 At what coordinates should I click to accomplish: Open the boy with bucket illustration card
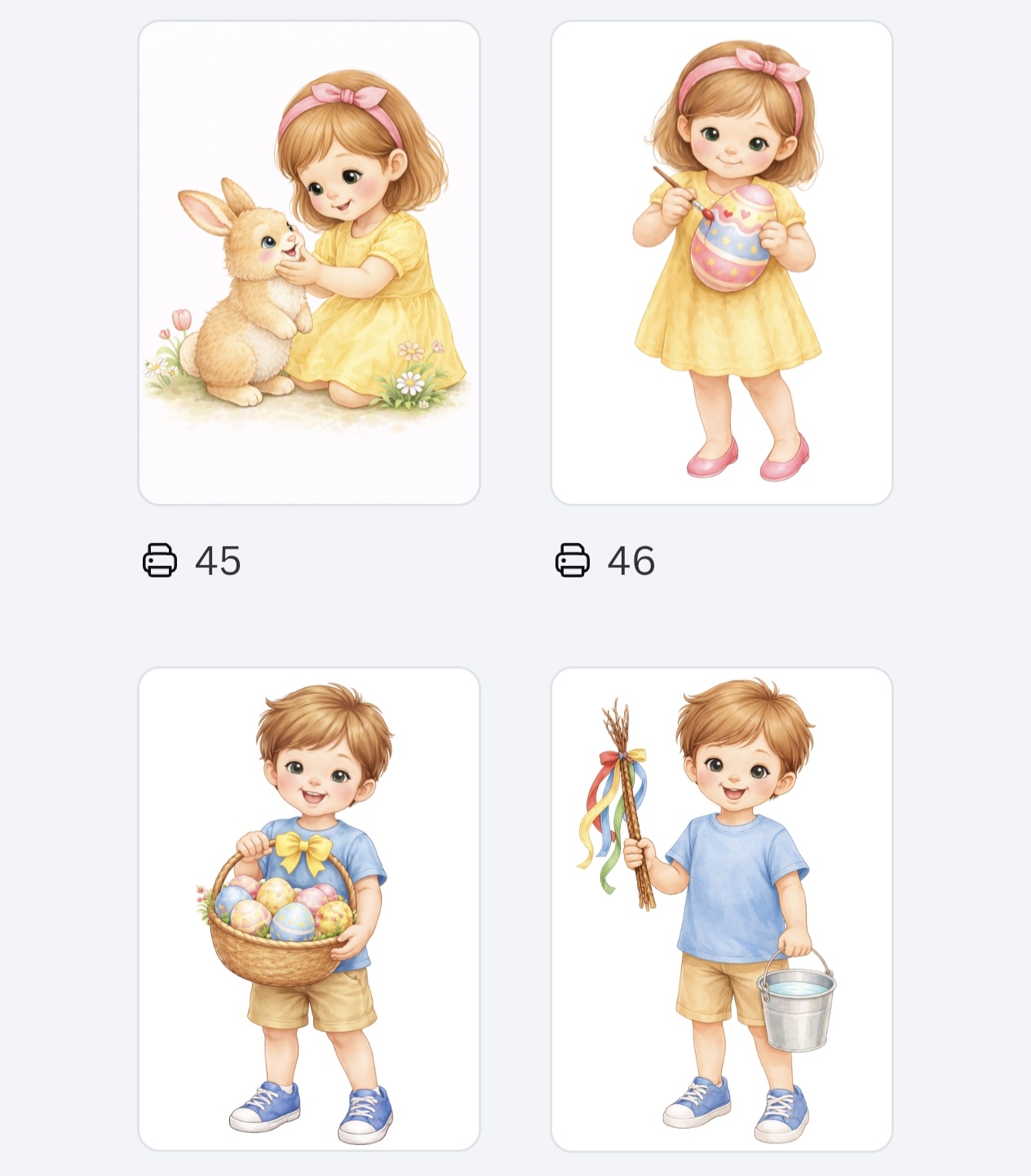(x=721, y=909)
